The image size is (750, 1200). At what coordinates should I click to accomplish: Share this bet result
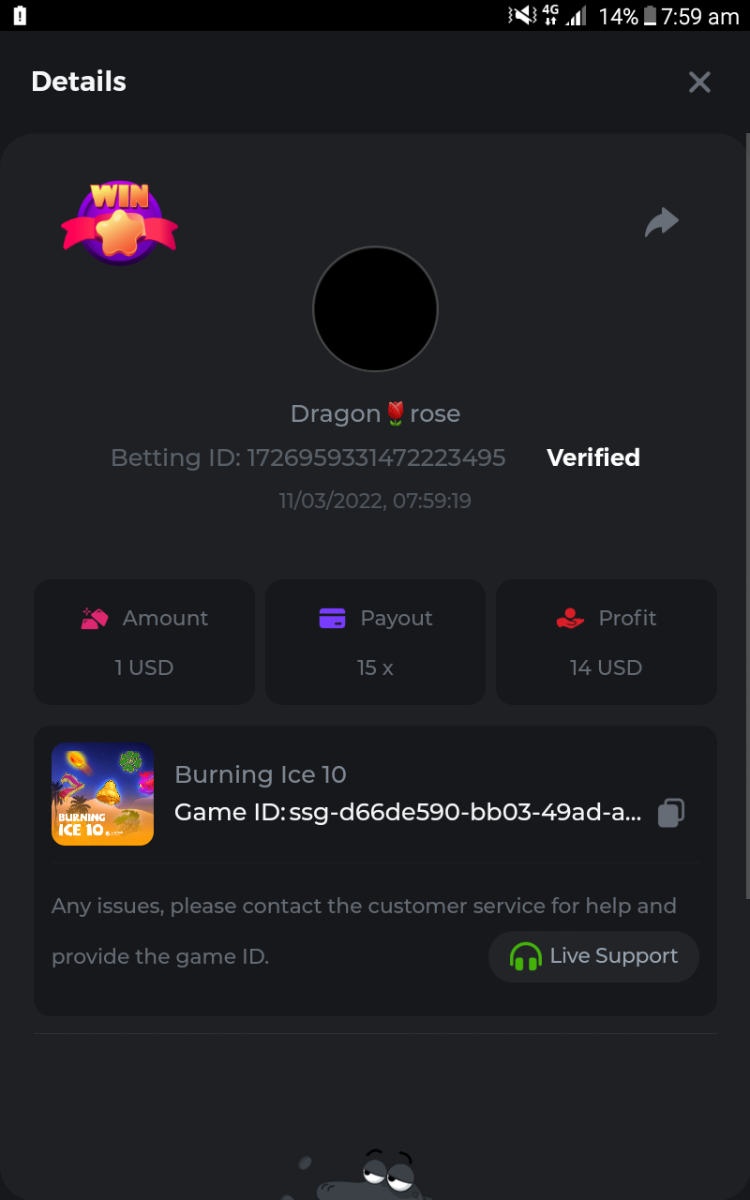click(x=661, y=222)
